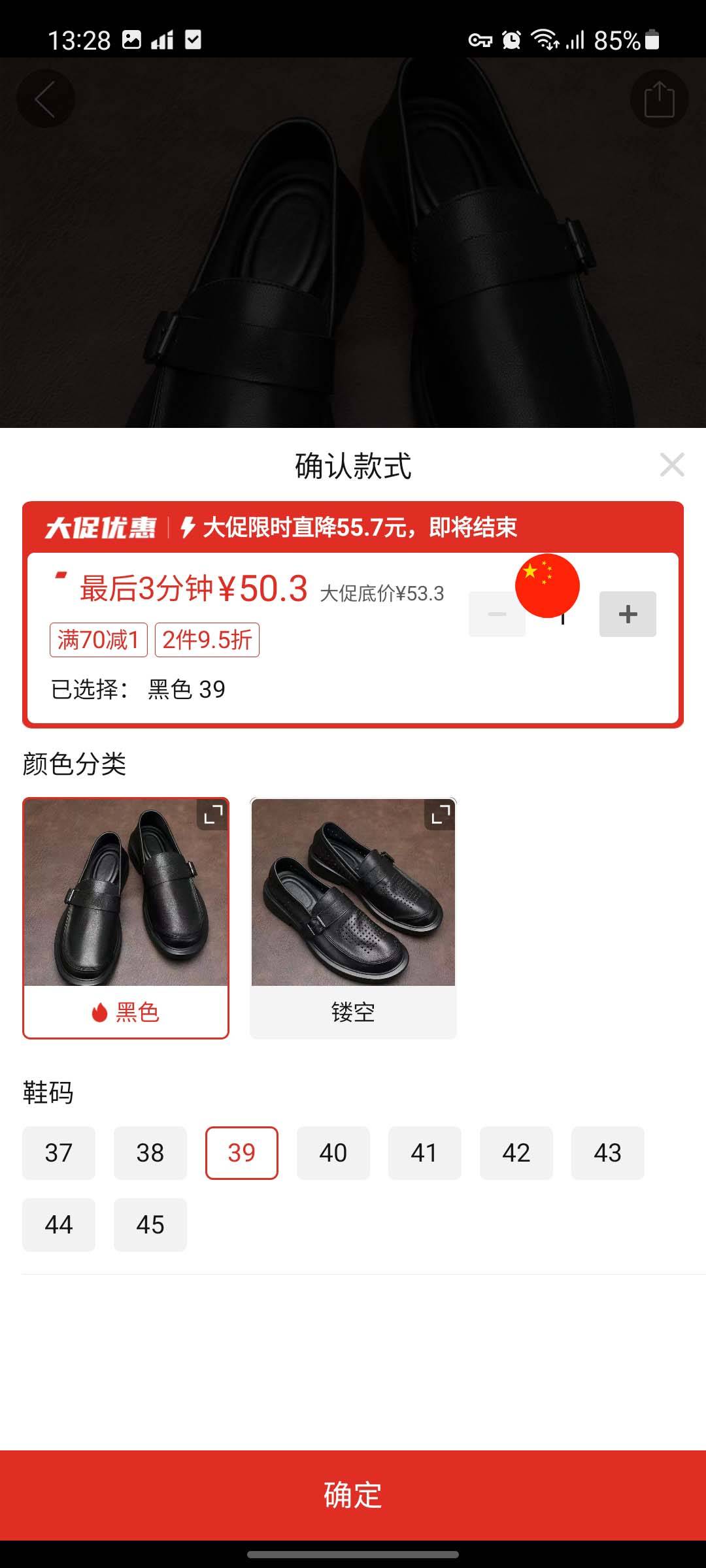Confirm selection with 确定 button
The image size is (706, 1568).
(353, 1495)
